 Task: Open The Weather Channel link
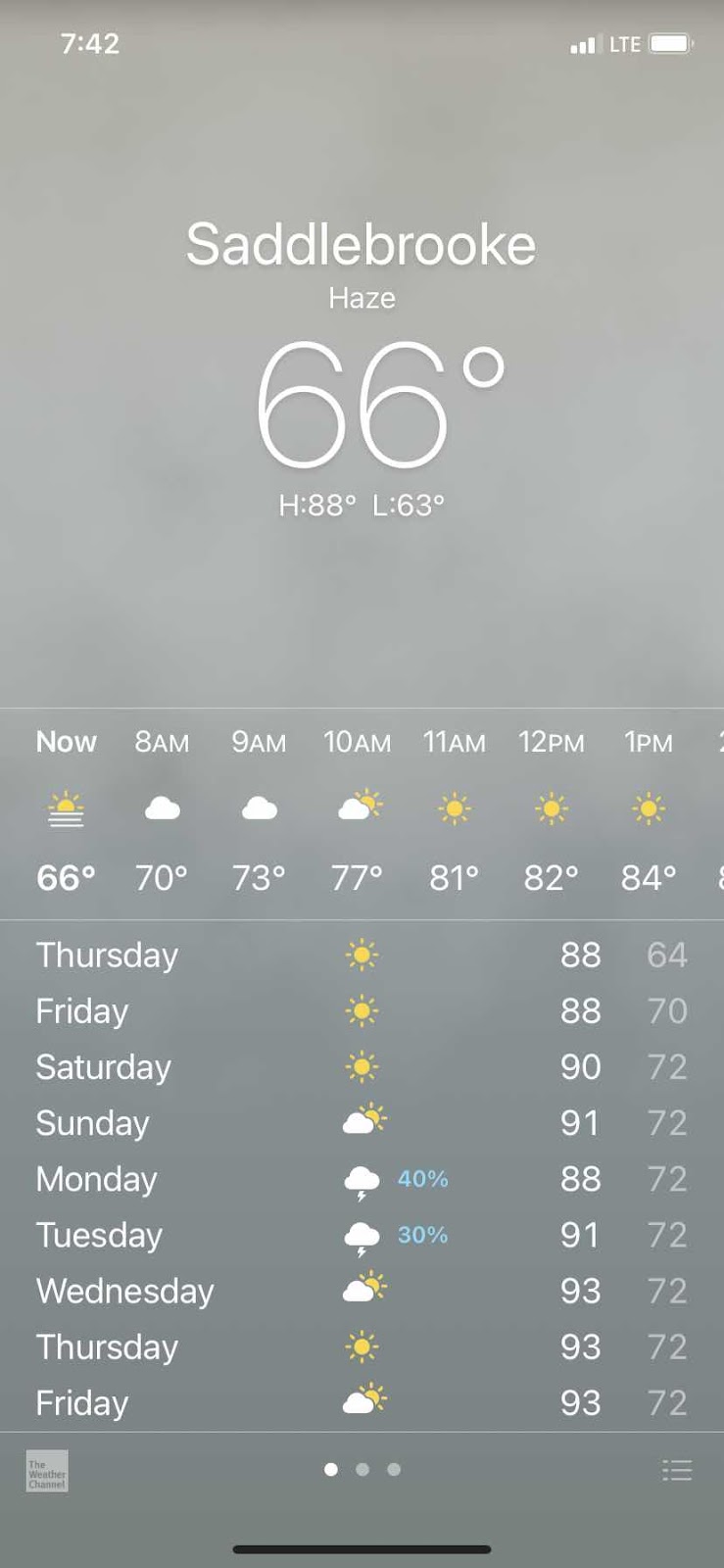pyautogui.click(x=47, y=1471)
